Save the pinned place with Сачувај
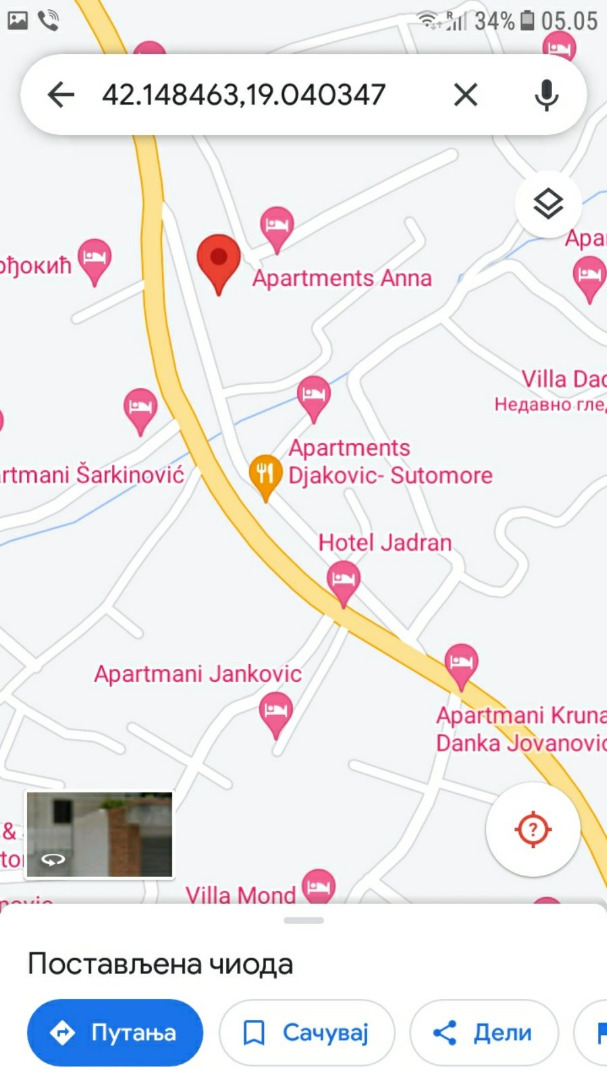Image resolution: width=607 pixels, height=1080 pixels. pos(307,1033)
